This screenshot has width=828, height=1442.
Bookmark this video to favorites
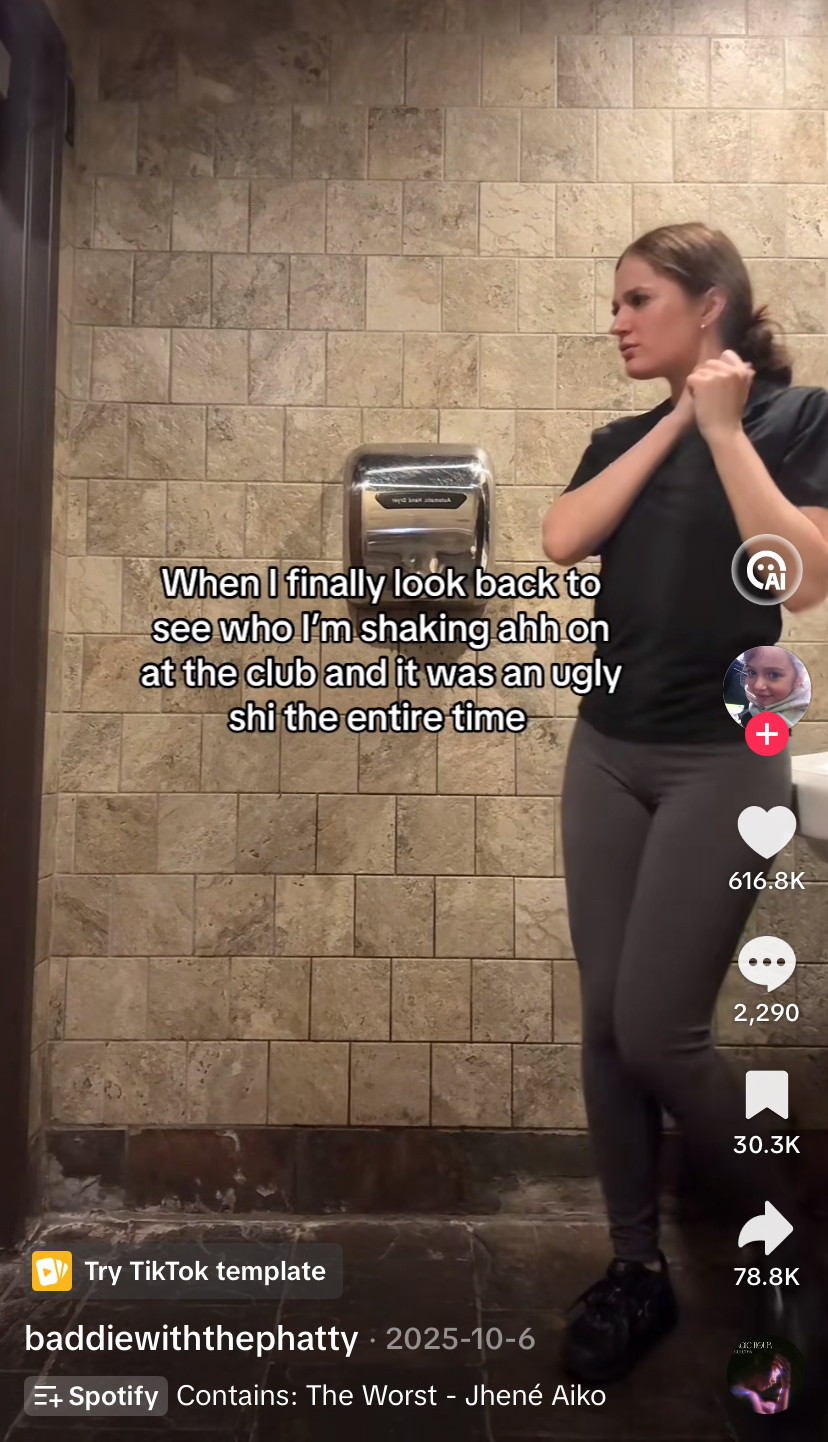pos(766,1095)
